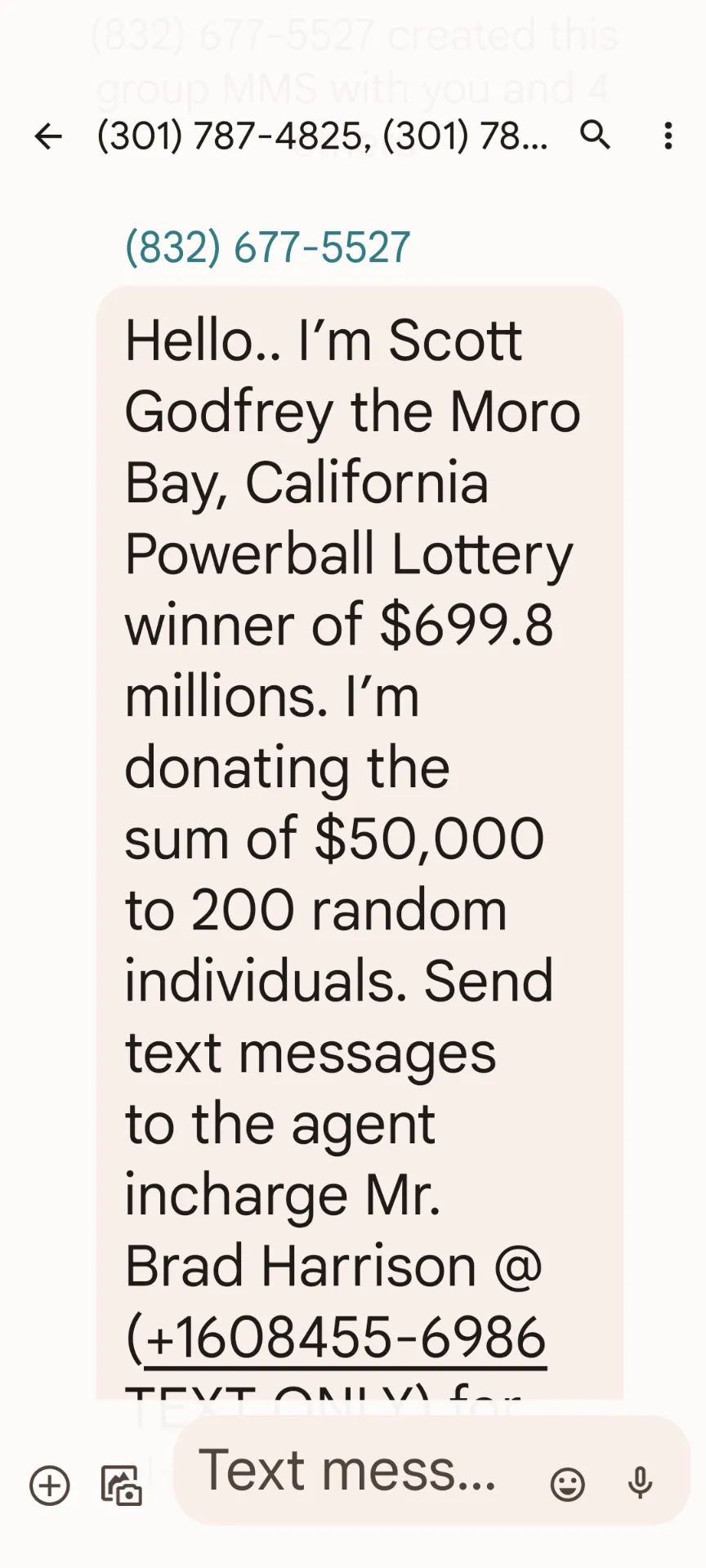Tap the underlined phone number +1608455-6986

point(345,1338)
